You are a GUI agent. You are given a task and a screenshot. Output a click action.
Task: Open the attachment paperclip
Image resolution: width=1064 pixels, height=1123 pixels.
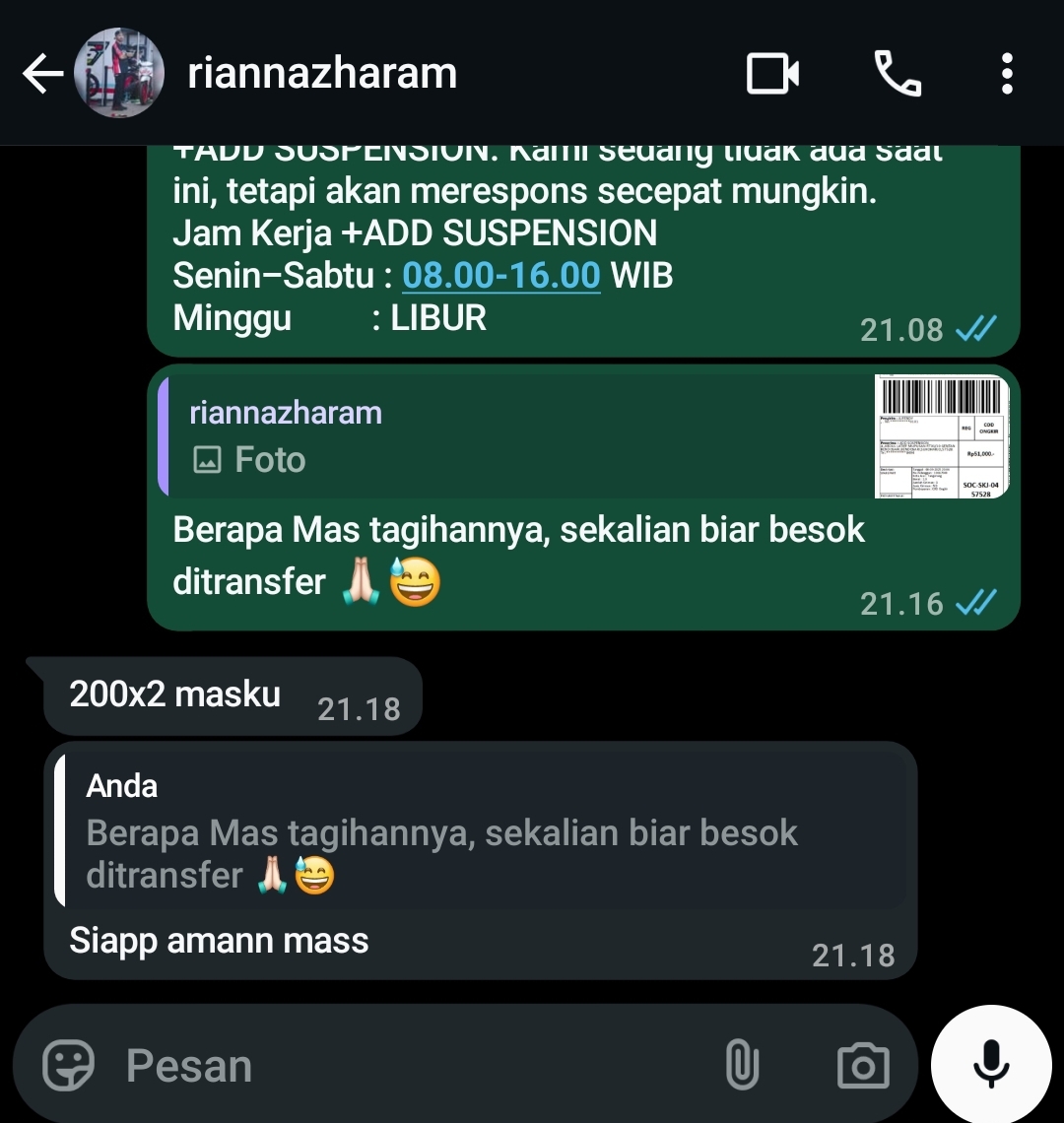point(741,1065)
